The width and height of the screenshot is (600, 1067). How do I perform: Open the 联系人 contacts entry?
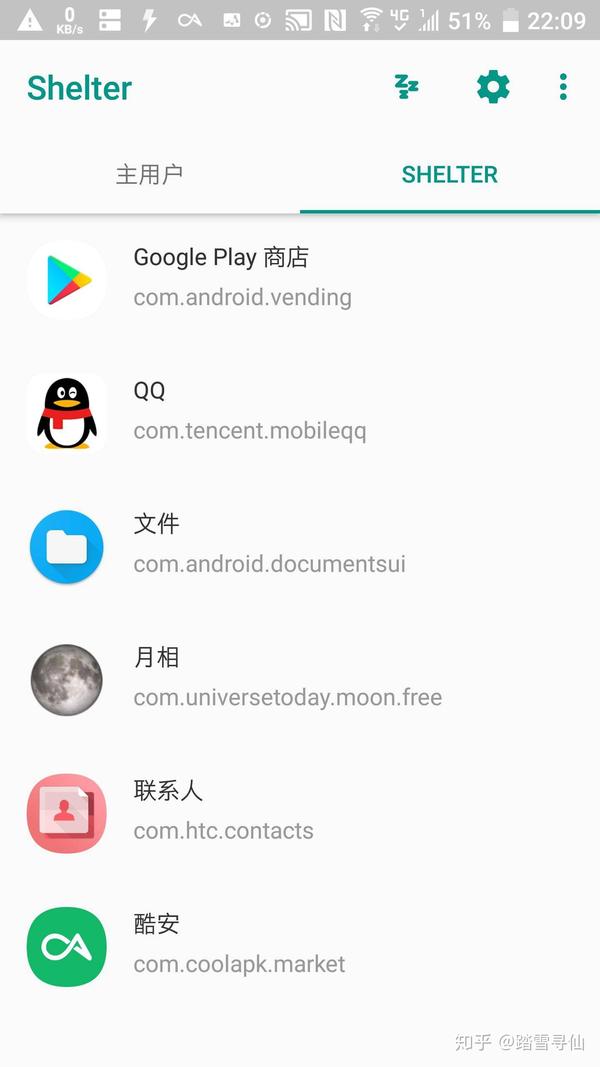300,812
